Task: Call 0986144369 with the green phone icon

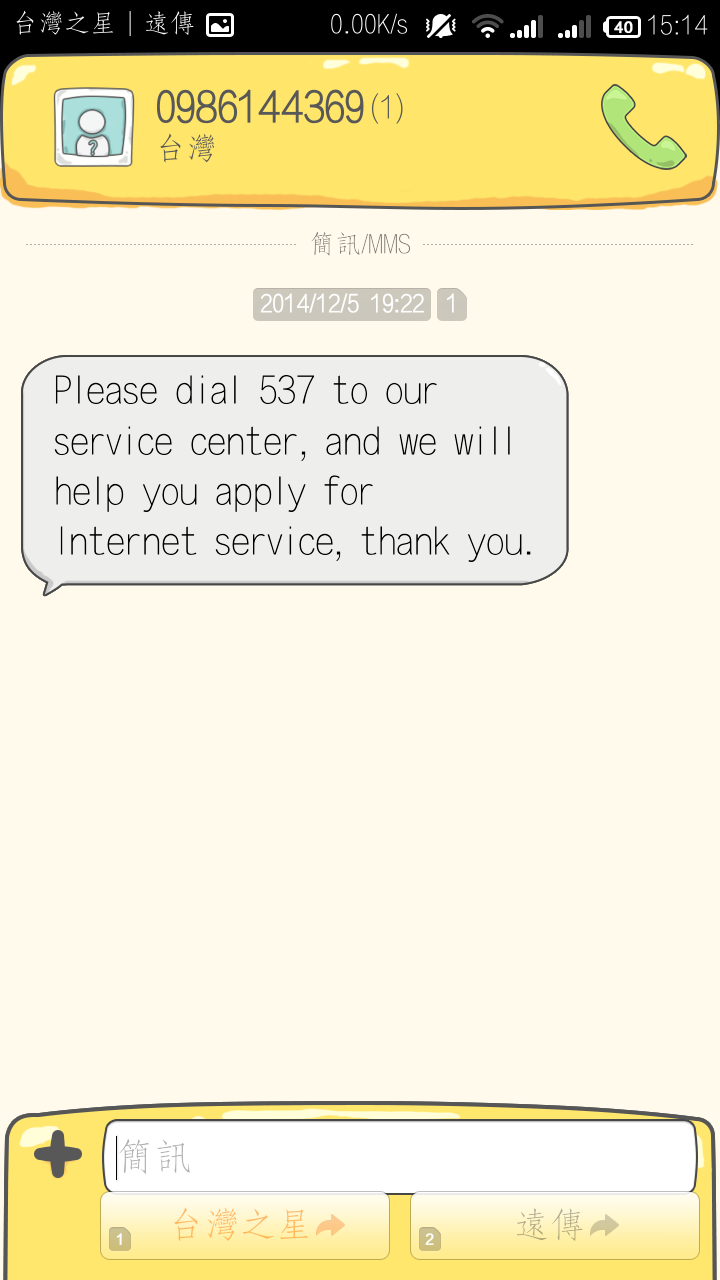Action: (x=644, y=126)
